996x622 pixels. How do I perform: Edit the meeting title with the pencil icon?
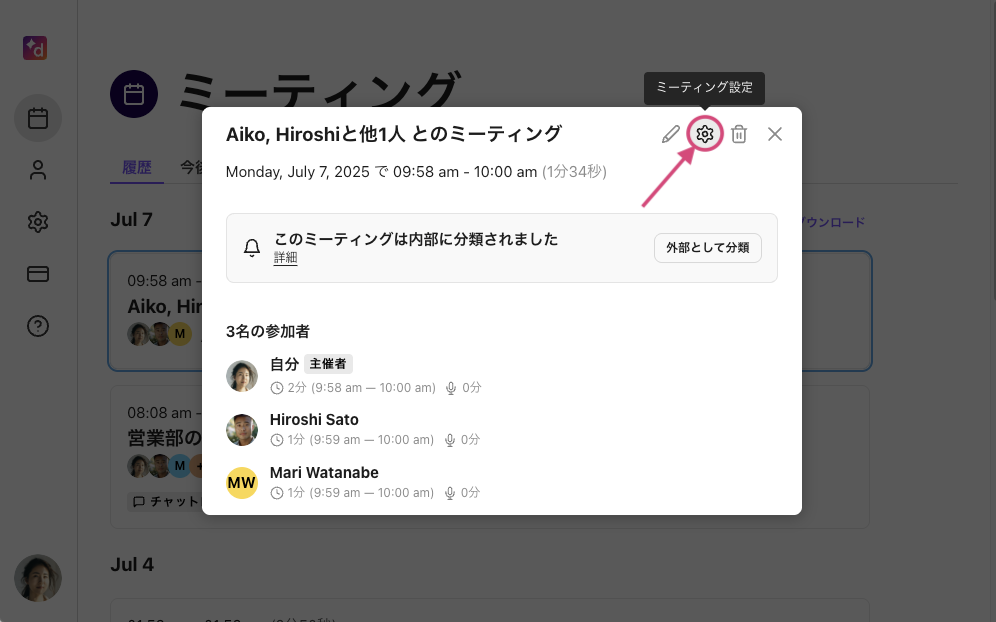pyautogui.click(x=671, y=134)
